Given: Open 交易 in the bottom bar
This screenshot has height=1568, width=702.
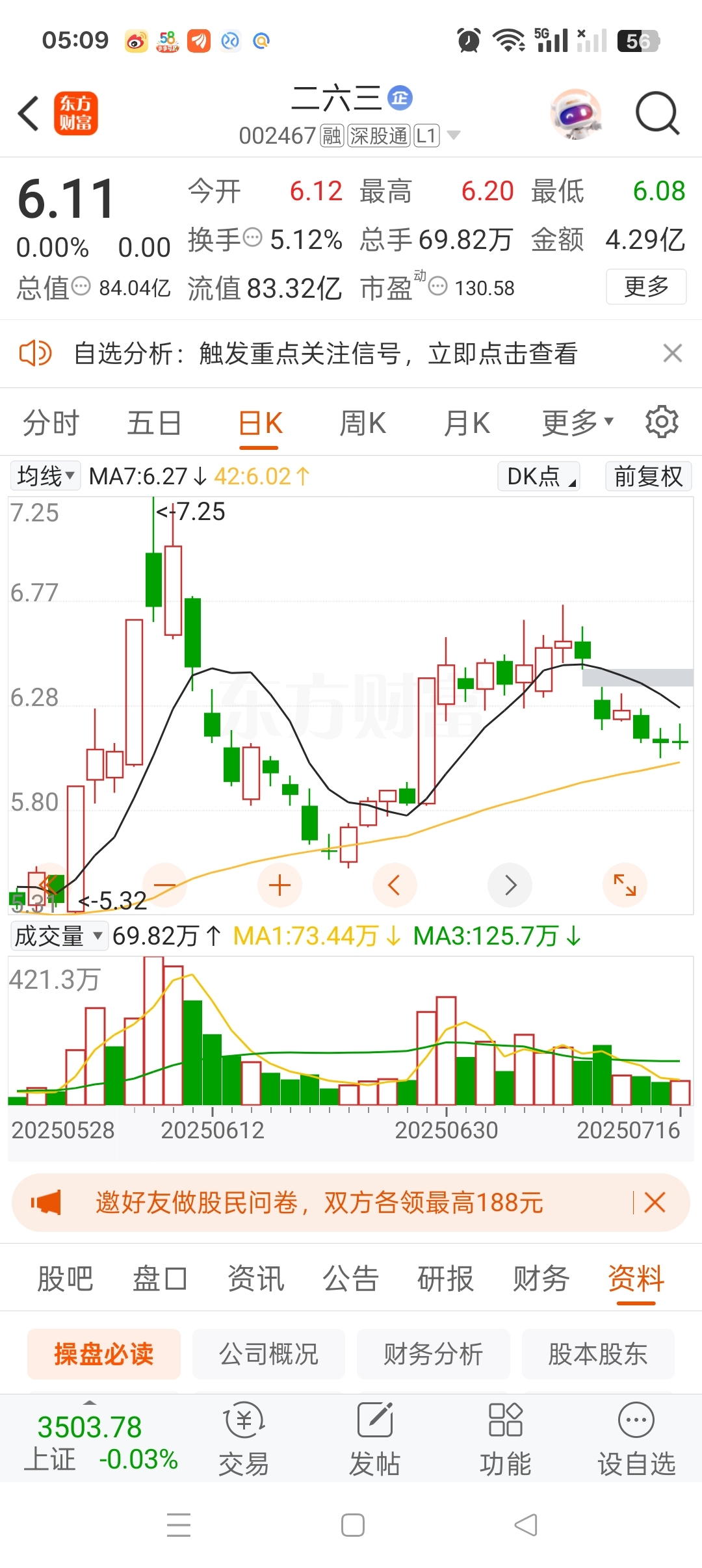Looking at the screenshot, I should (244, 1439).
